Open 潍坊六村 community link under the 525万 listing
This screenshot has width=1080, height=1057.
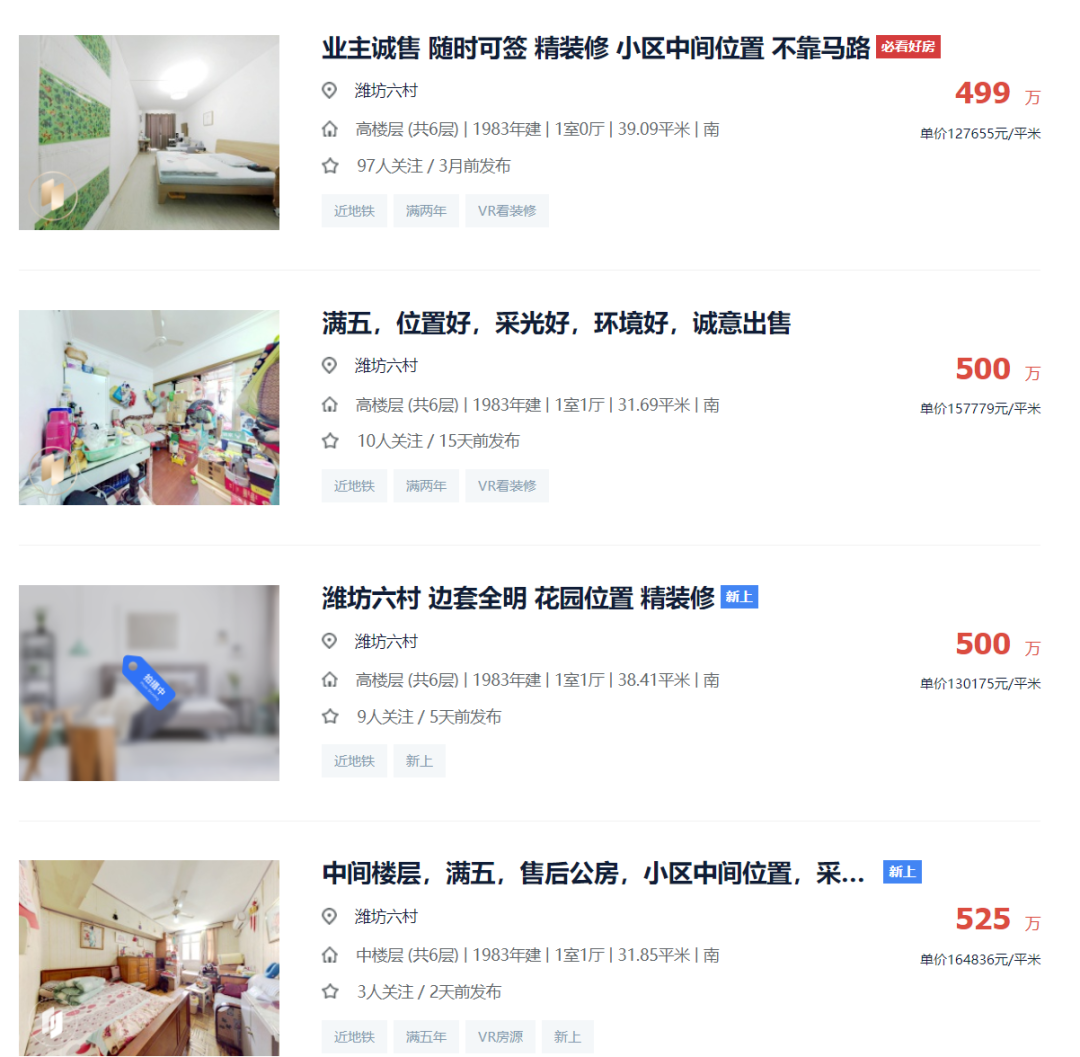[386, 916]
